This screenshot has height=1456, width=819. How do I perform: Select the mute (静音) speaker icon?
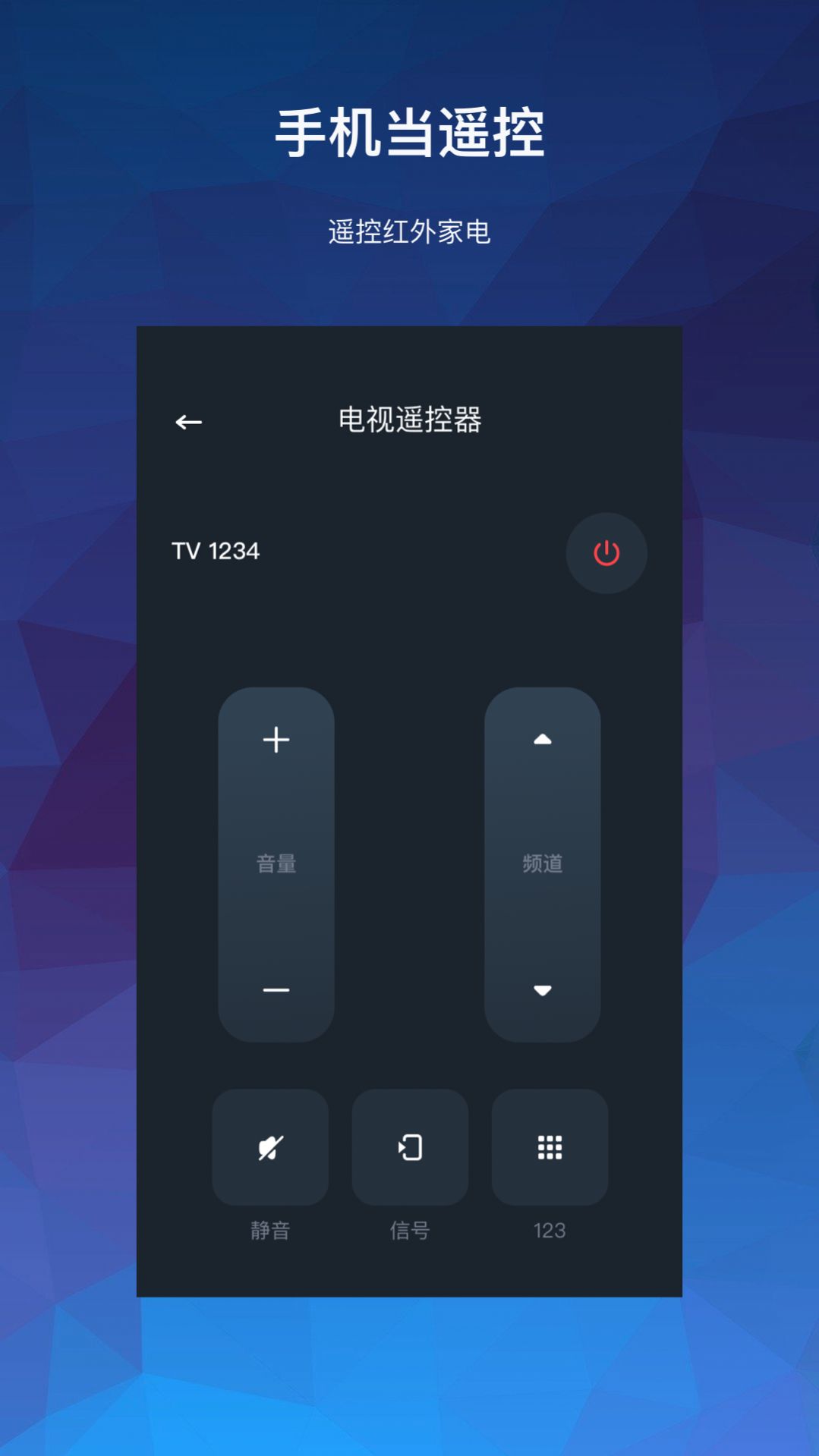[270, 1148]
